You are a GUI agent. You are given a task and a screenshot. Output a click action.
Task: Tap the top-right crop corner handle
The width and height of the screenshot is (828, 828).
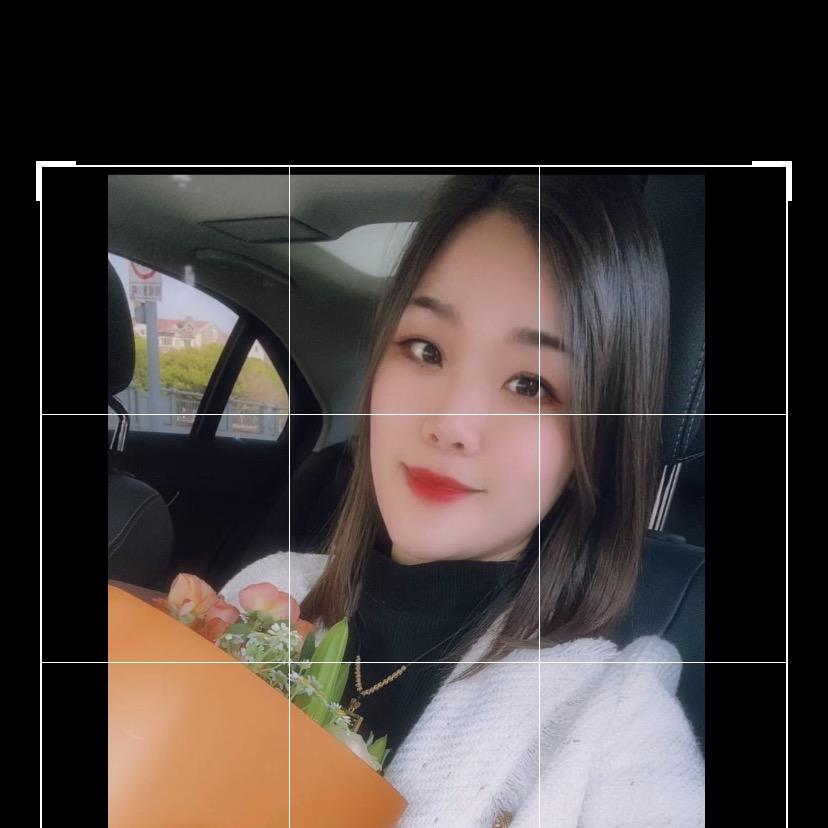pyautogui.click(x=785, y=168)
